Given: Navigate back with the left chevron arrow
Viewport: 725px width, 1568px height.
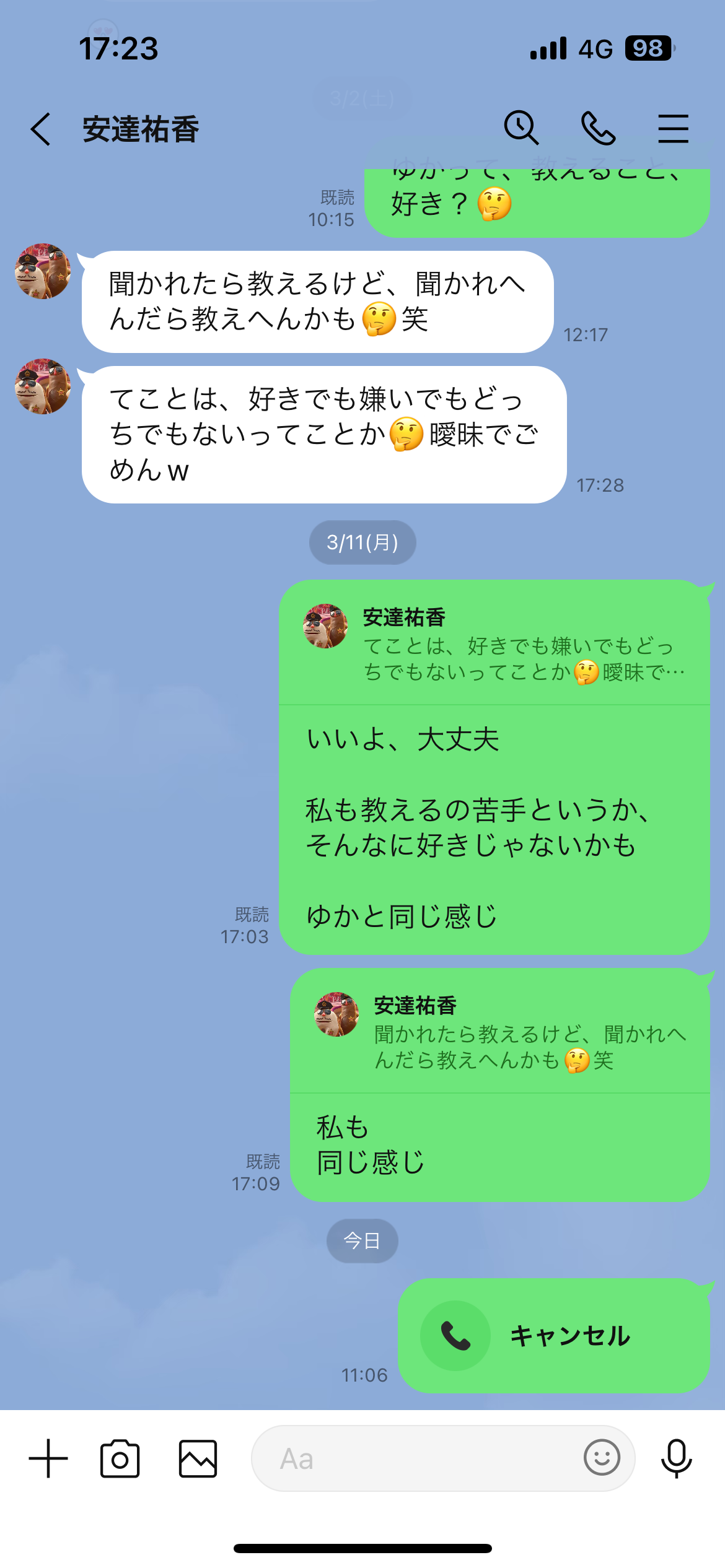Looking at the screenshot, I should click(40, 127).
